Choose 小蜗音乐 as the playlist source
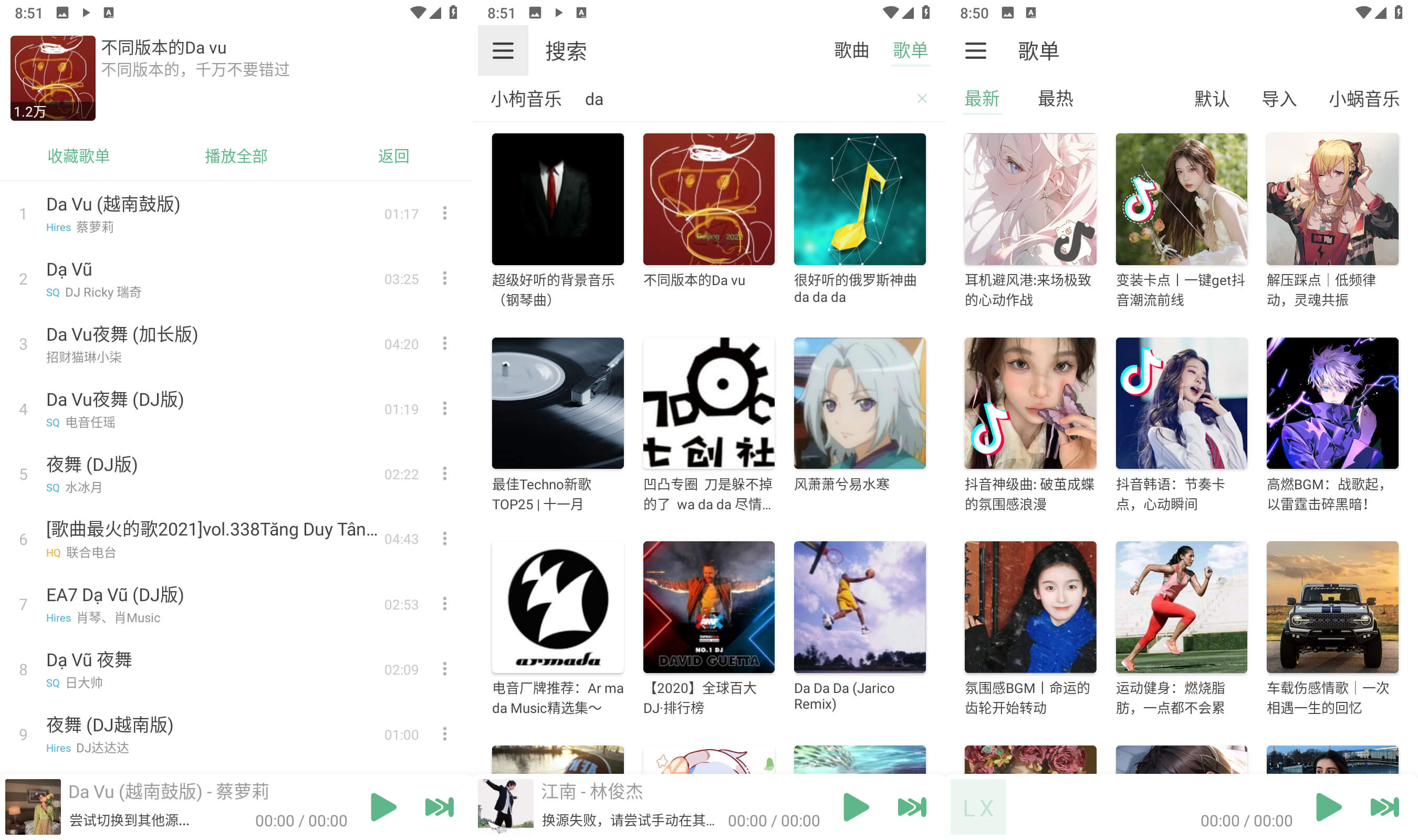Screen dimensions: 1418x840 coord(1363,99)
